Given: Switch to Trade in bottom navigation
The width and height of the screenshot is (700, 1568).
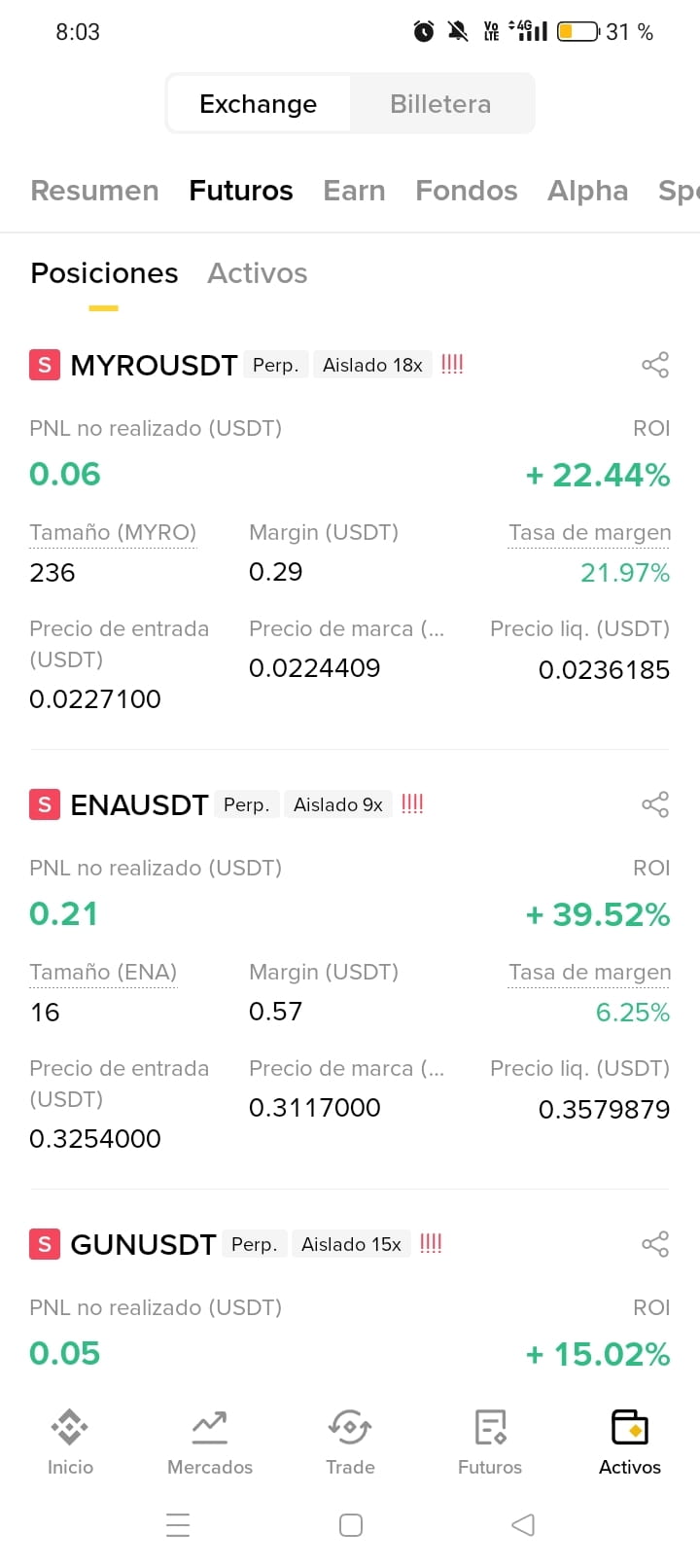Looking at the screenshot, I should click(350, 1443).
